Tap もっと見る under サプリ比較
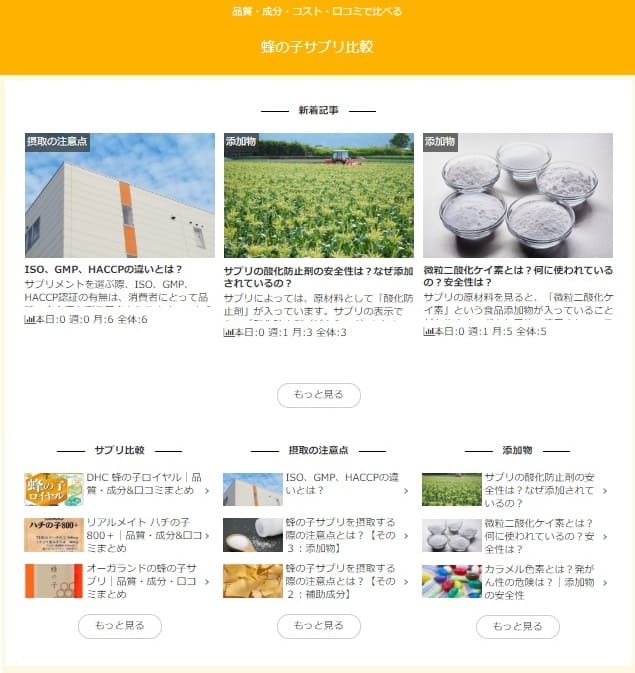The image size is (635, 673). (x=119, y=627)
